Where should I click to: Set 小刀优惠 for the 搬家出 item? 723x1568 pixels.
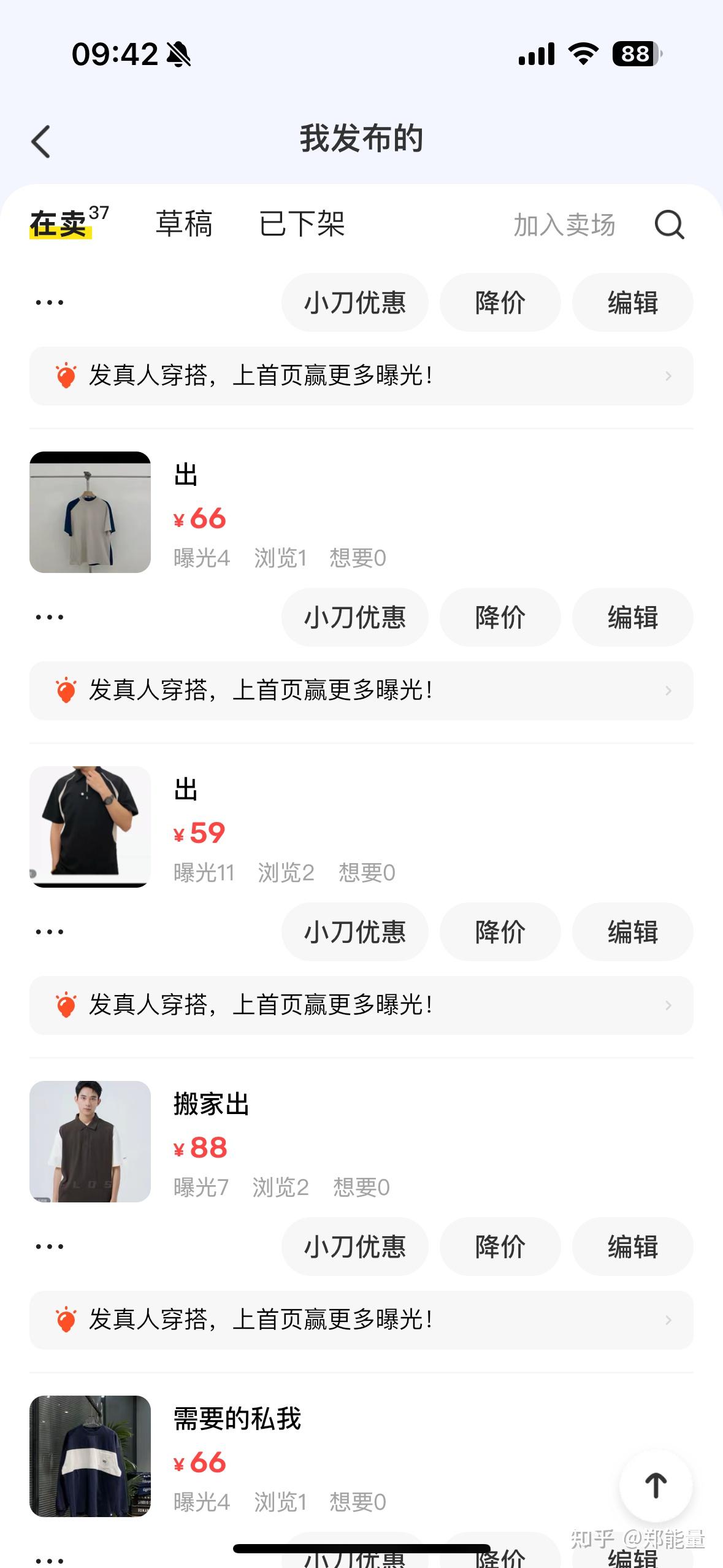354,1247
